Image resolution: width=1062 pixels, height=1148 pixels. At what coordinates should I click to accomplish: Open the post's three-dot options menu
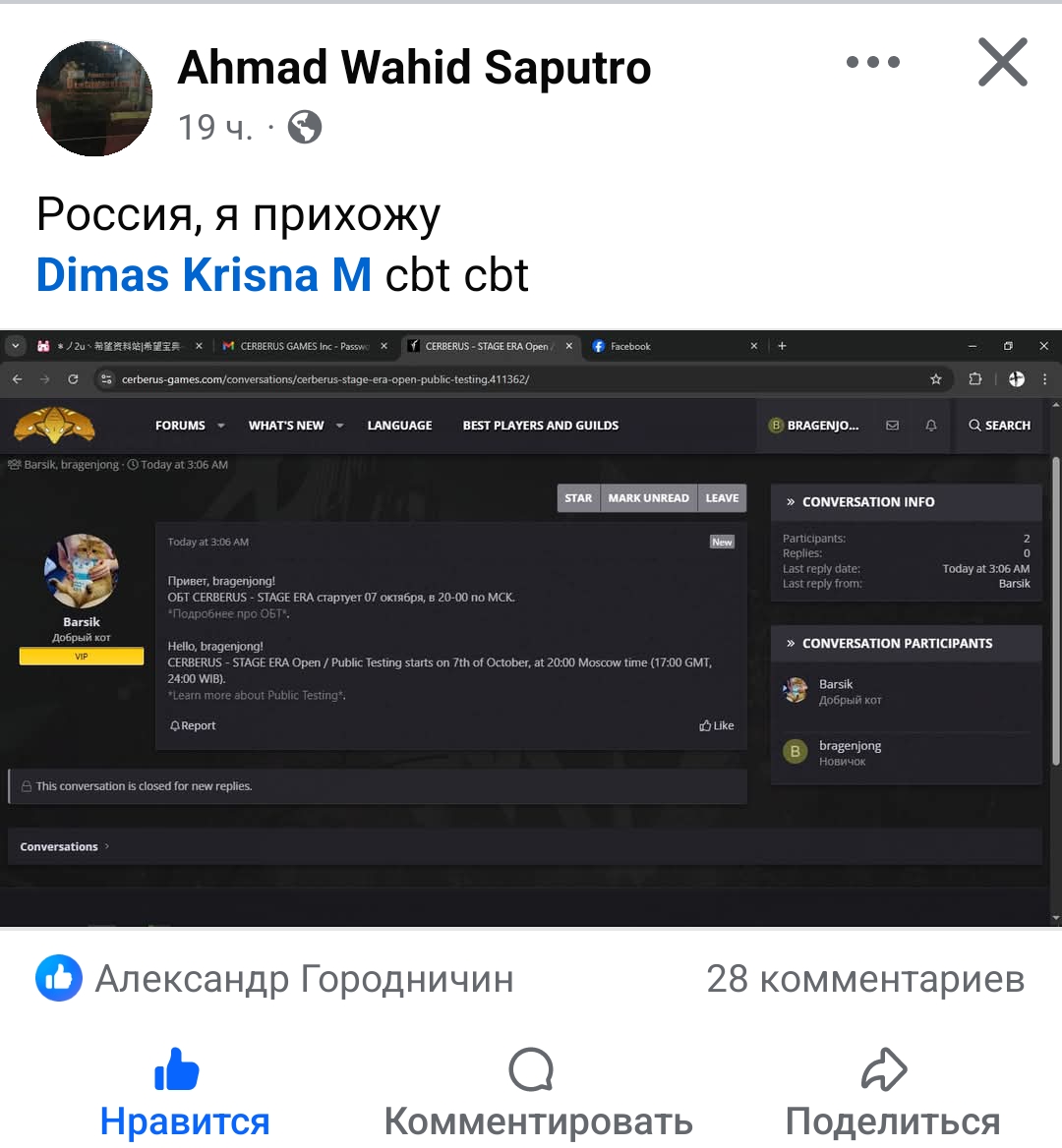click(872, 62)
